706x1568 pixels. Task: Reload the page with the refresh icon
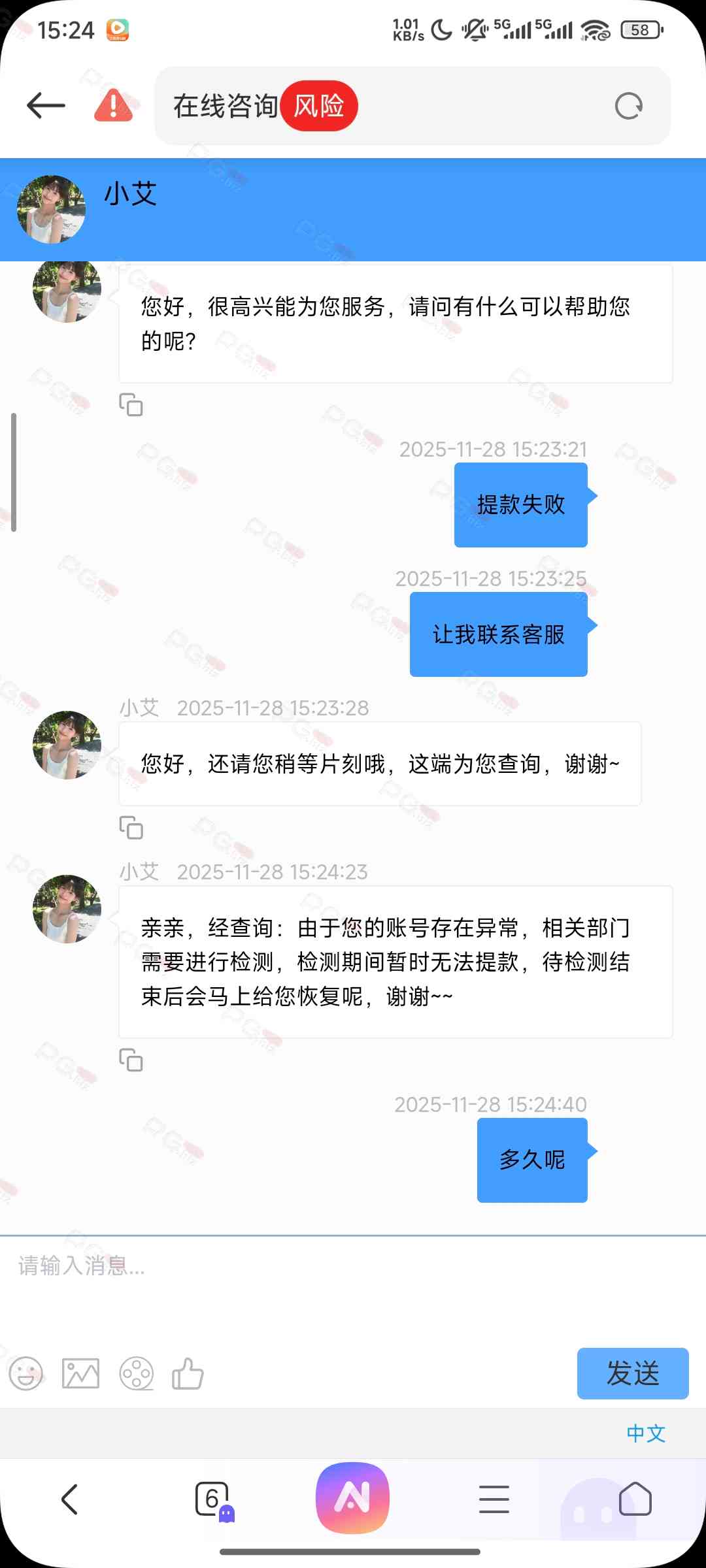click(x=629, y=106)
